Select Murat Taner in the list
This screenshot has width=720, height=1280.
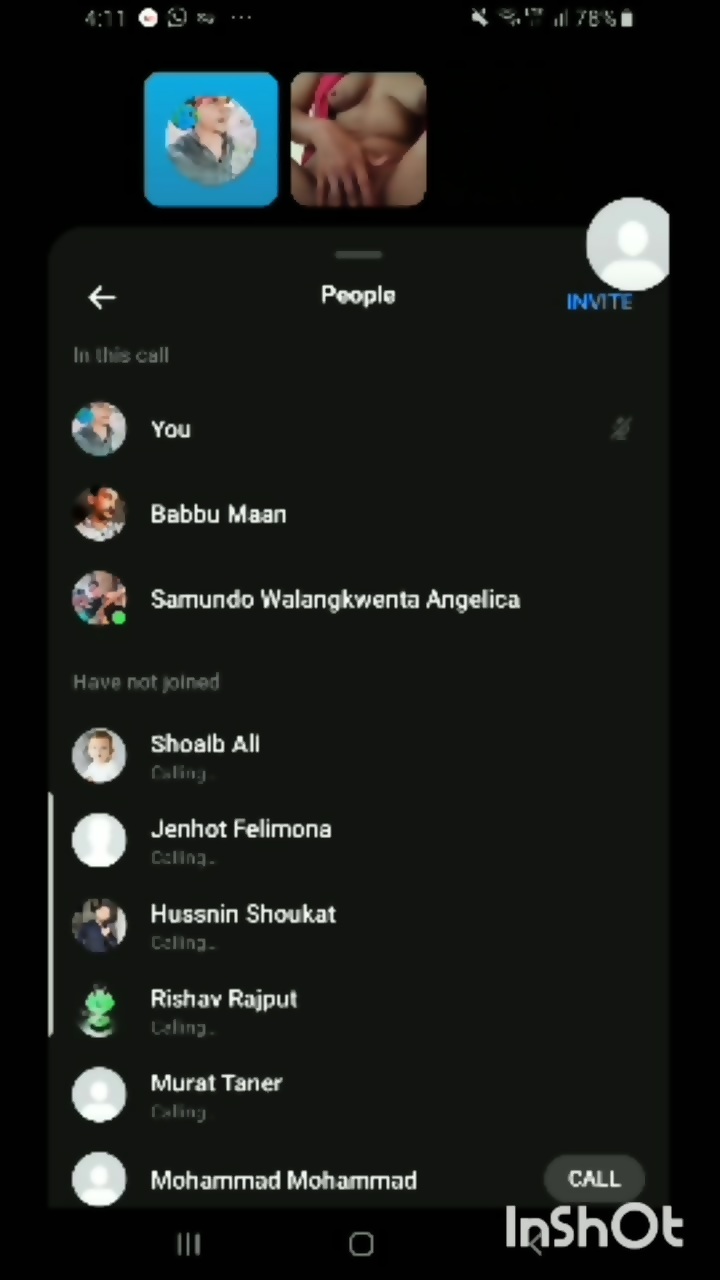click(216, 1094)
